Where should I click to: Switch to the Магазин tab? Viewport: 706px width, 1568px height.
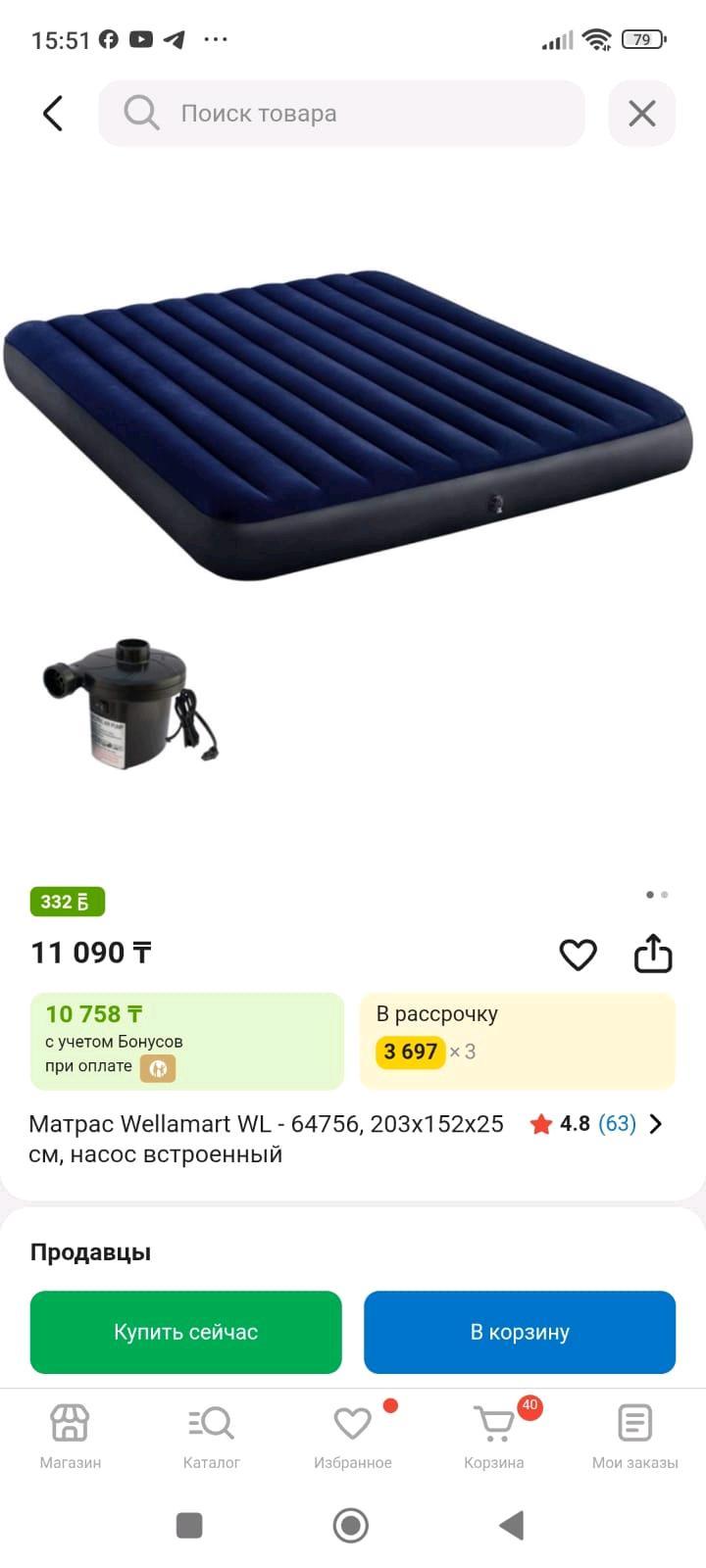71,1436
